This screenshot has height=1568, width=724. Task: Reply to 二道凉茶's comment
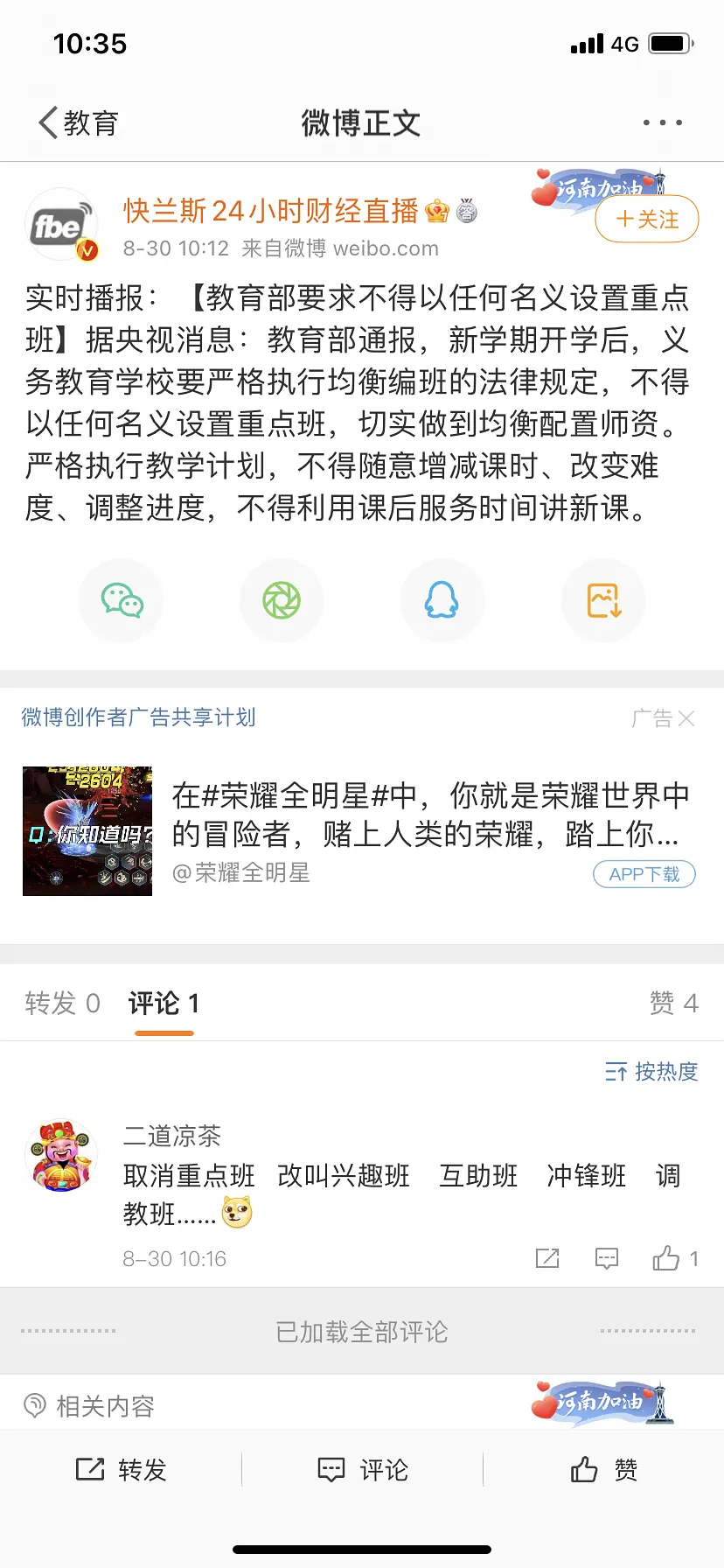point(606,1258)
